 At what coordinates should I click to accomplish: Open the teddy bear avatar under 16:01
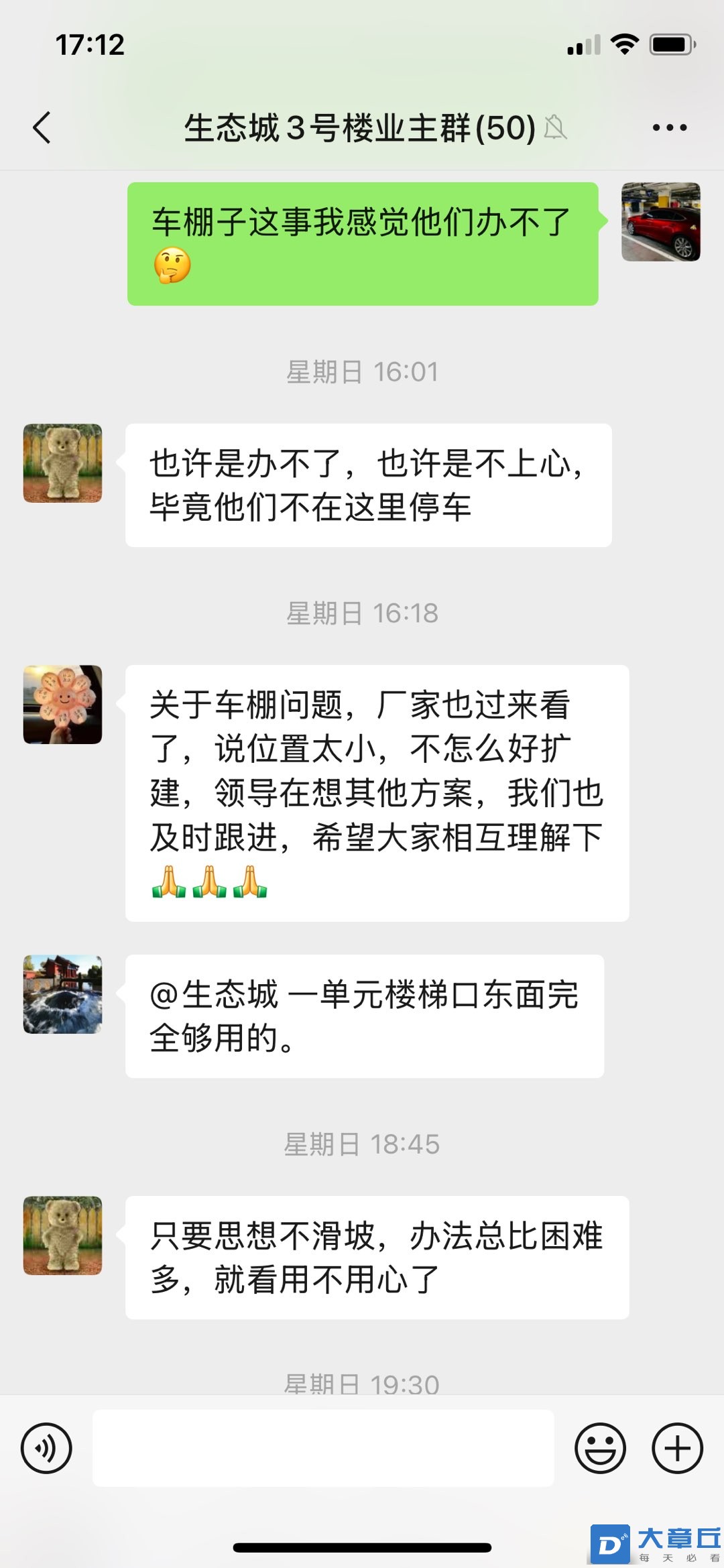pyautogui.click(x=62, y=463)
